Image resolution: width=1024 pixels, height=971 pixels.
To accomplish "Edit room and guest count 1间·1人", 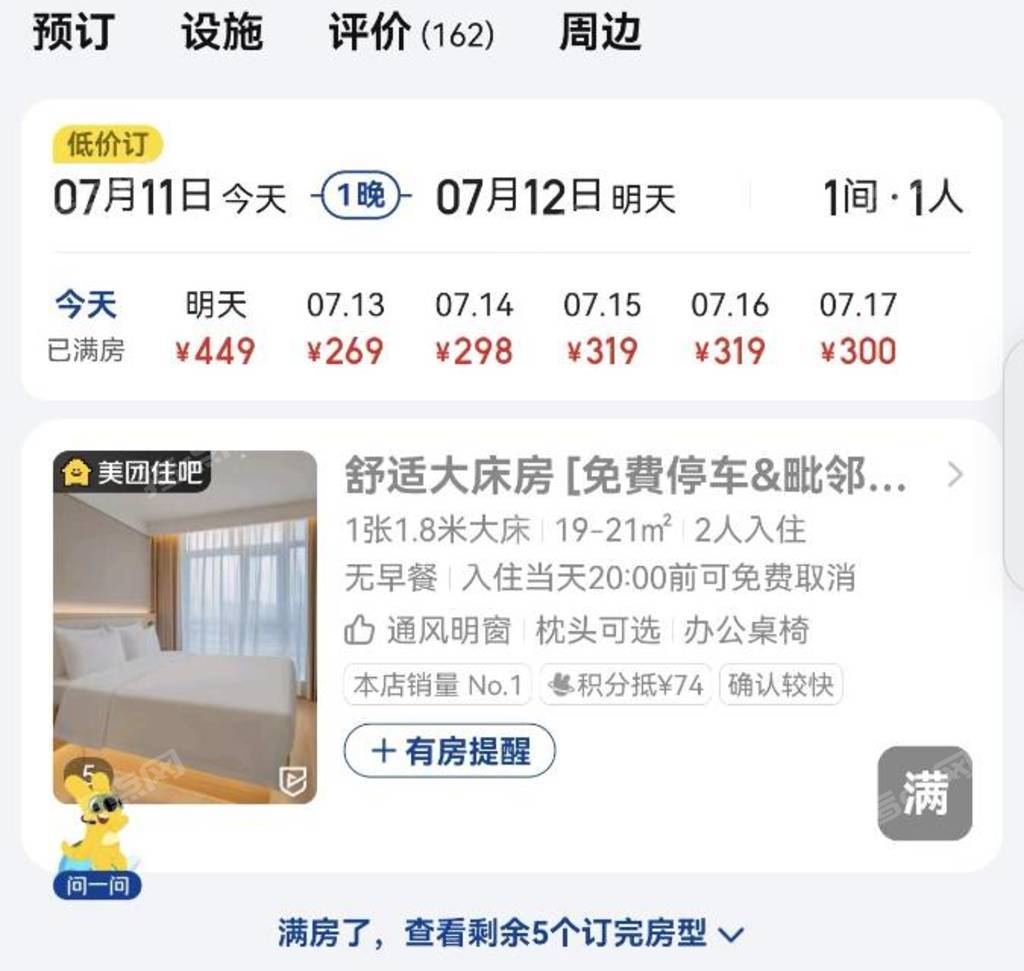I will pyautogui.click(x=892, y=196).
